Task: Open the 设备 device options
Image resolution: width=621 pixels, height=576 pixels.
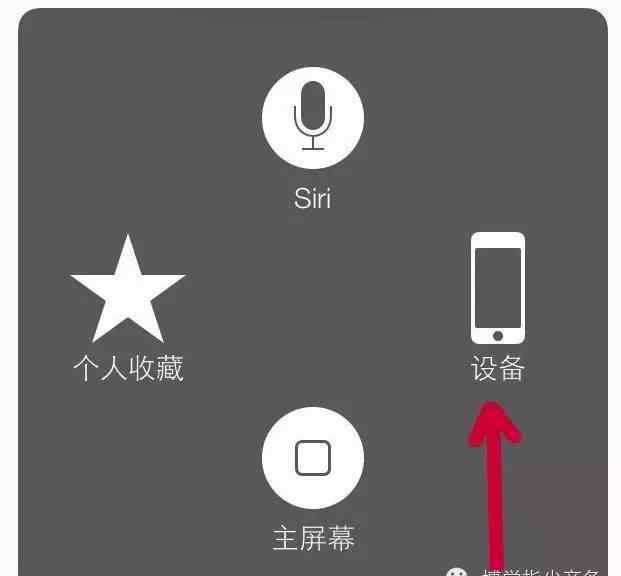Action: pyautogui.click(x=497, y=290)
